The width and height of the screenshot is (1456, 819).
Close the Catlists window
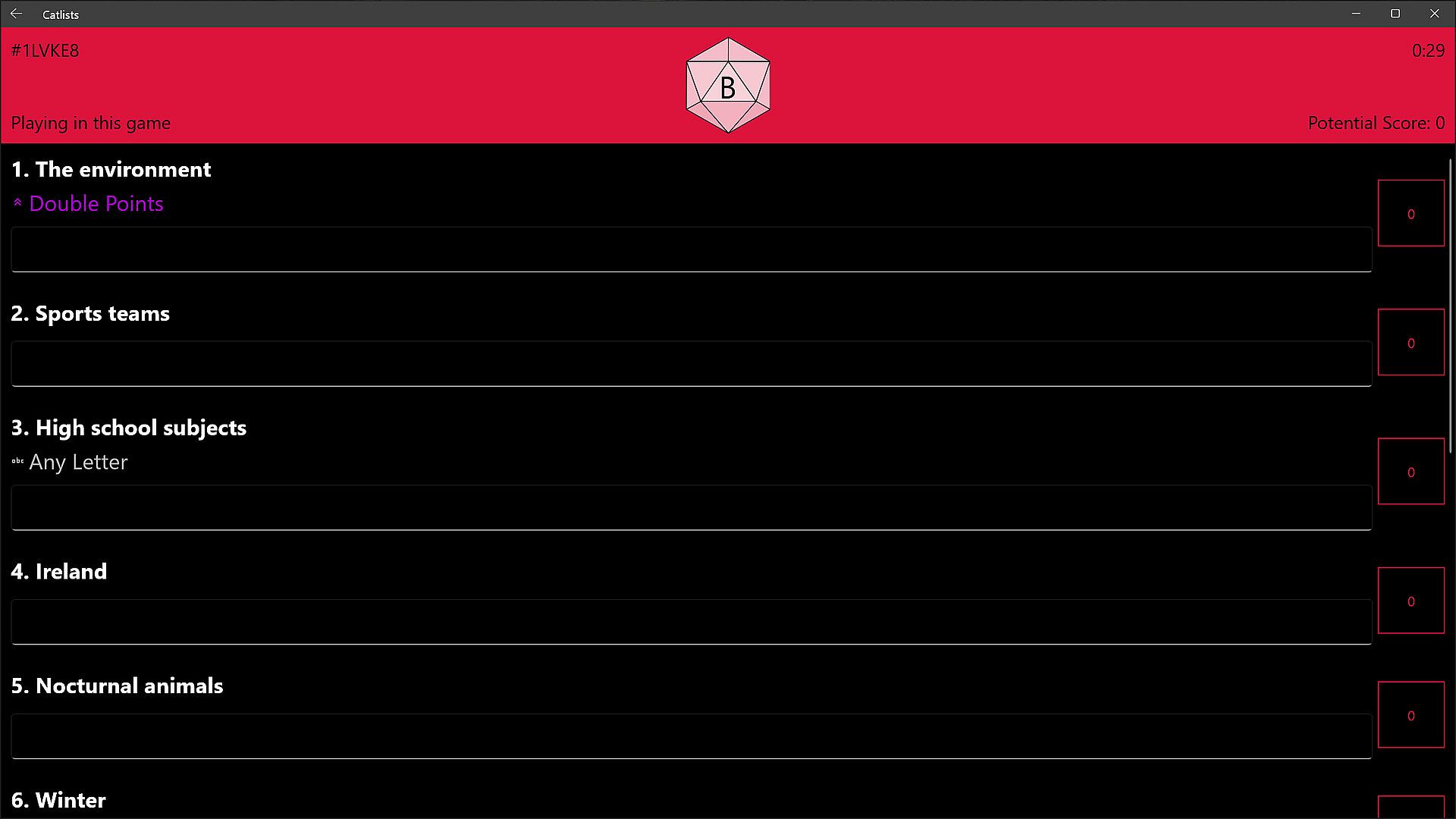1435,14
